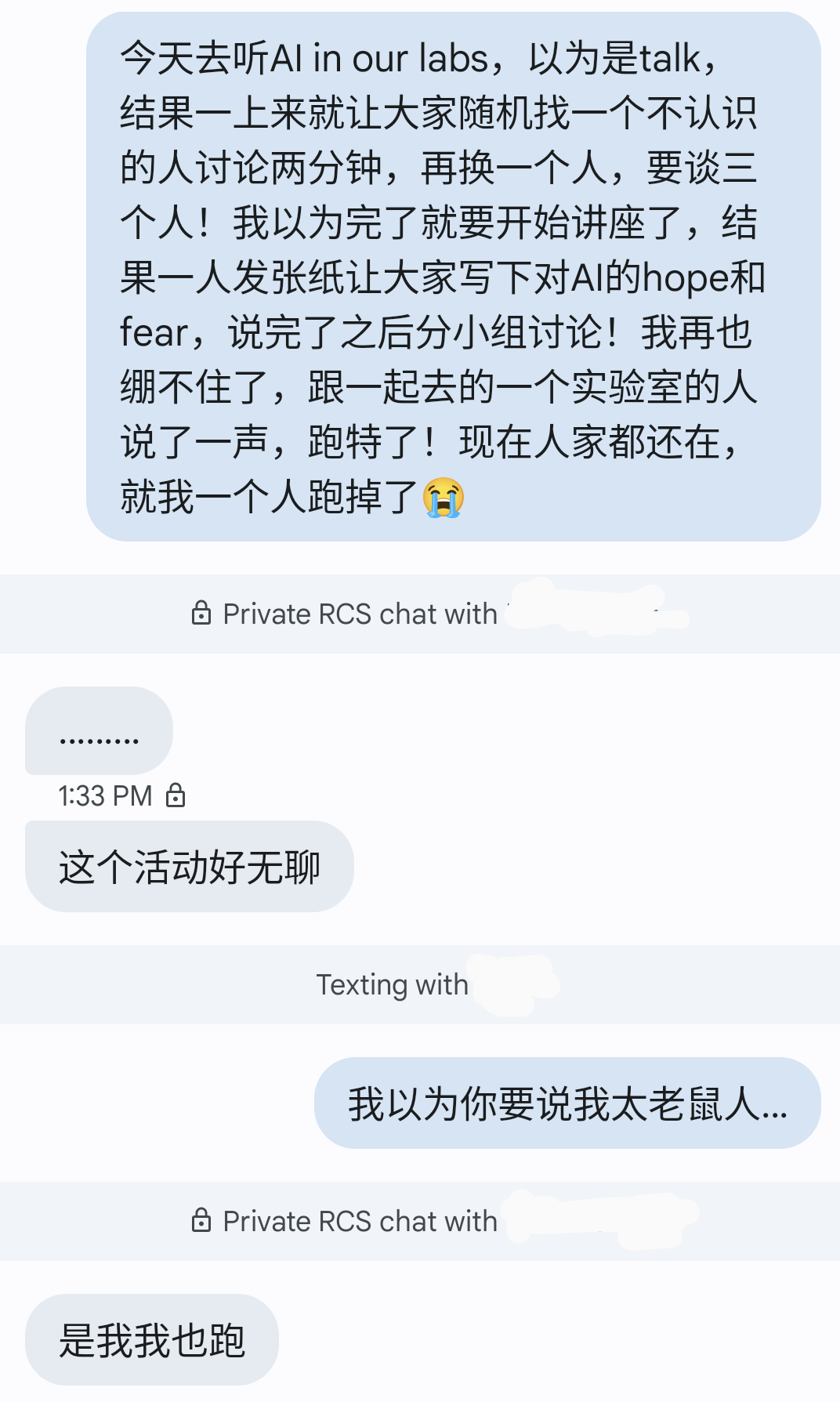Tap the long message about AI in our labs
Screen dimensions: 840x1402
453,277
